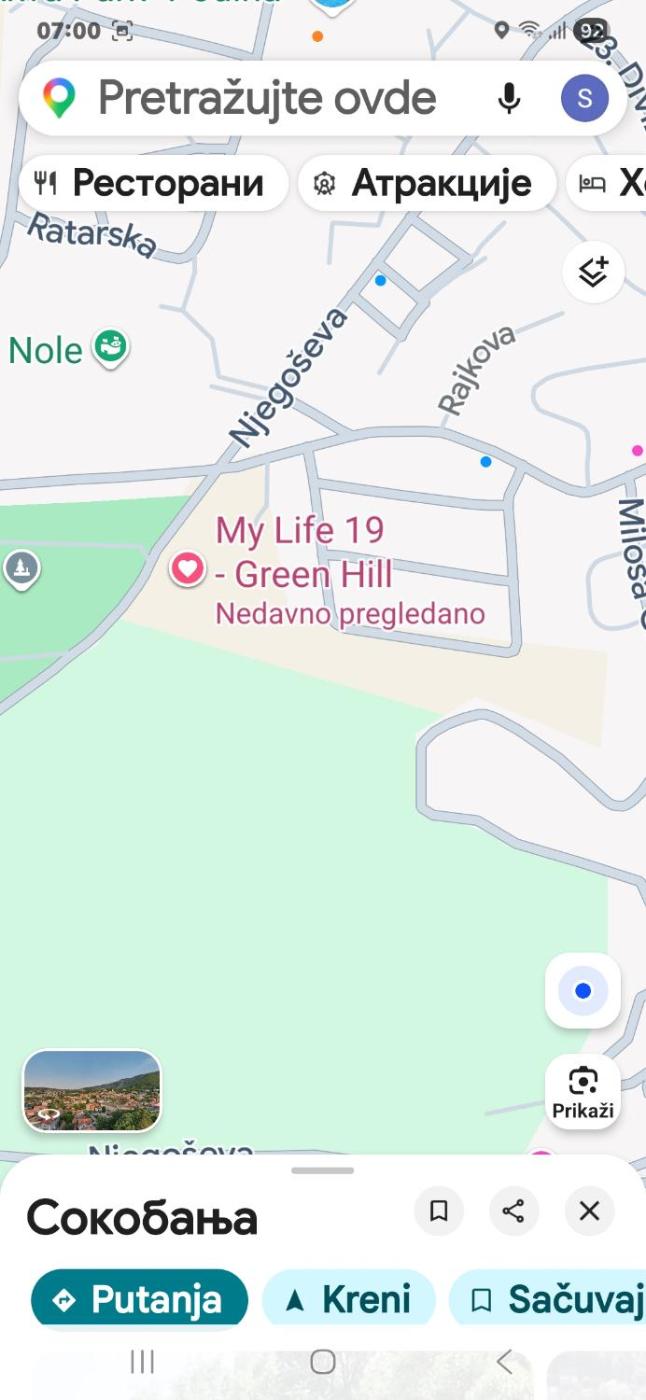Image resolution: width=646 pixels, height=1400 pixels.
Task: Open the map layers button
Action: coord(594,271)
